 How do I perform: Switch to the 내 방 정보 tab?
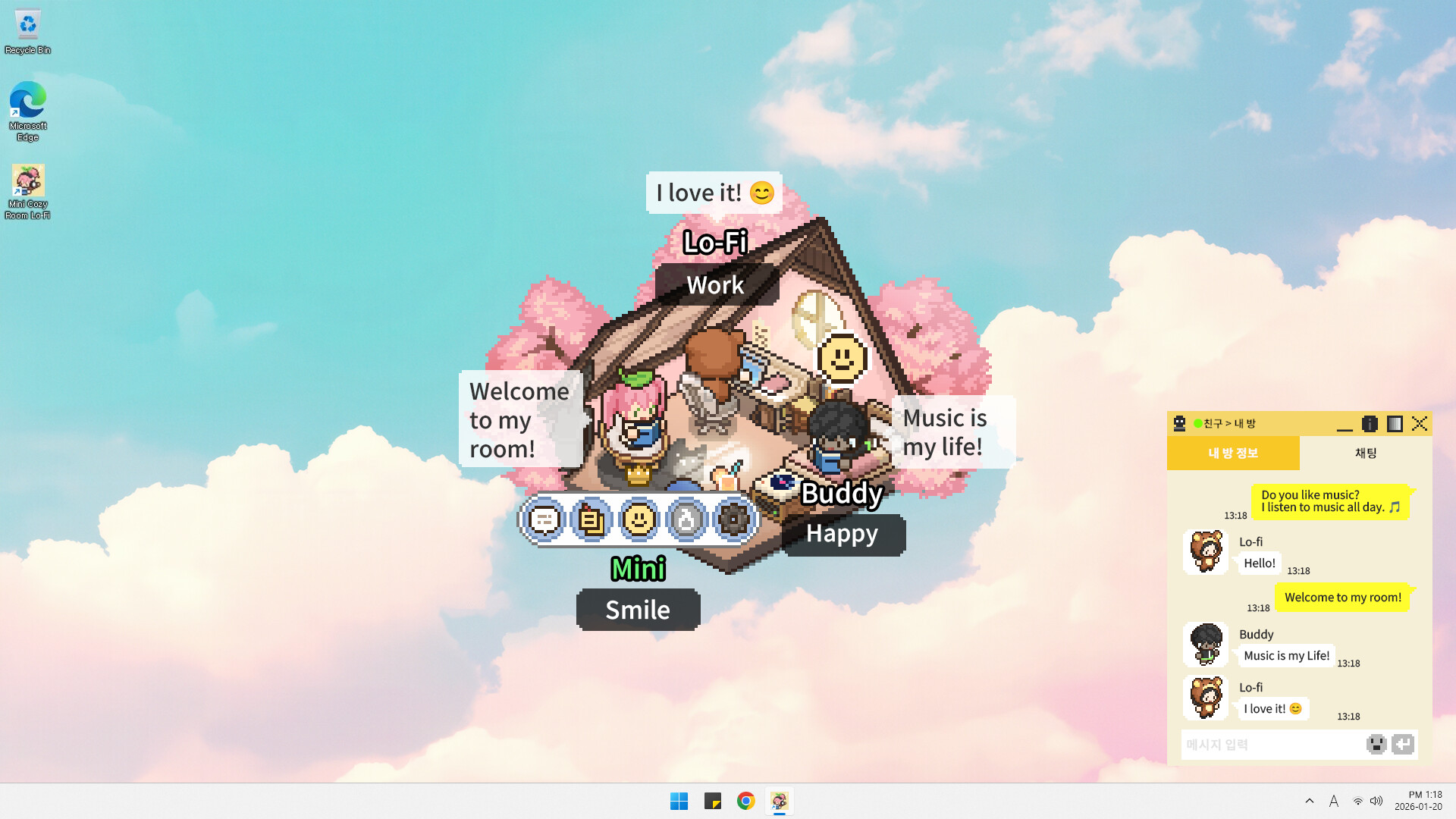[1233, 453]
